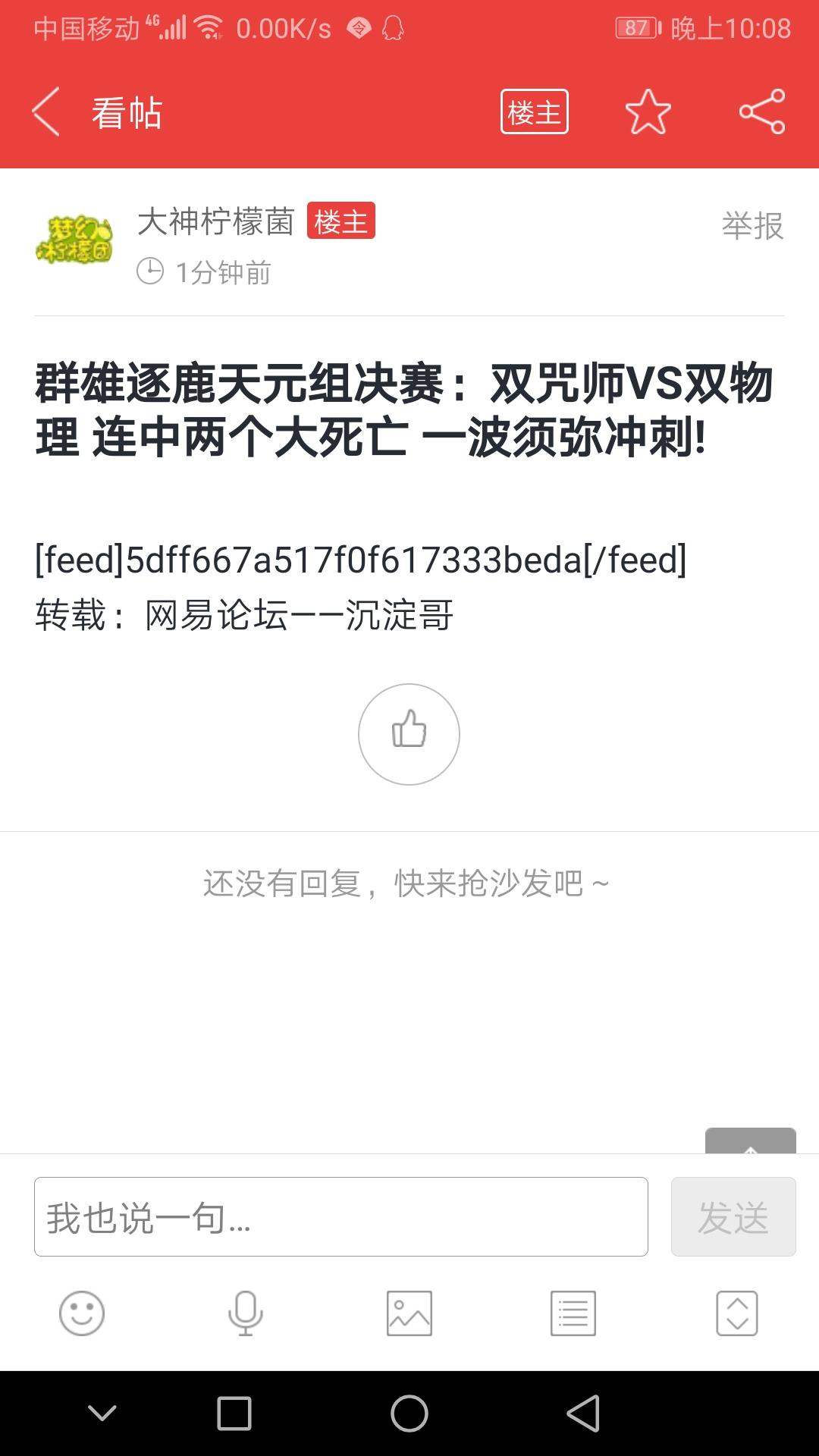
Task: Open 大神柠檬菌's avatar profile
Action: [74, 240]
